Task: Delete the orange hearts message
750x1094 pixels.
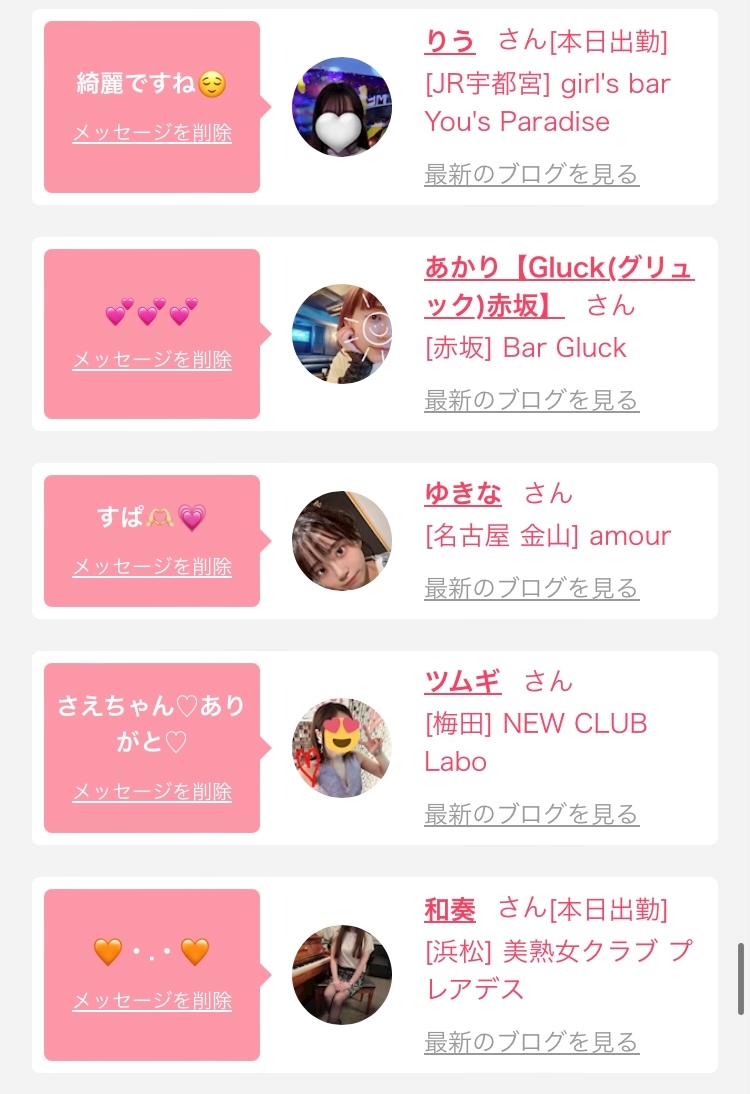Action: pos(152,1001)
